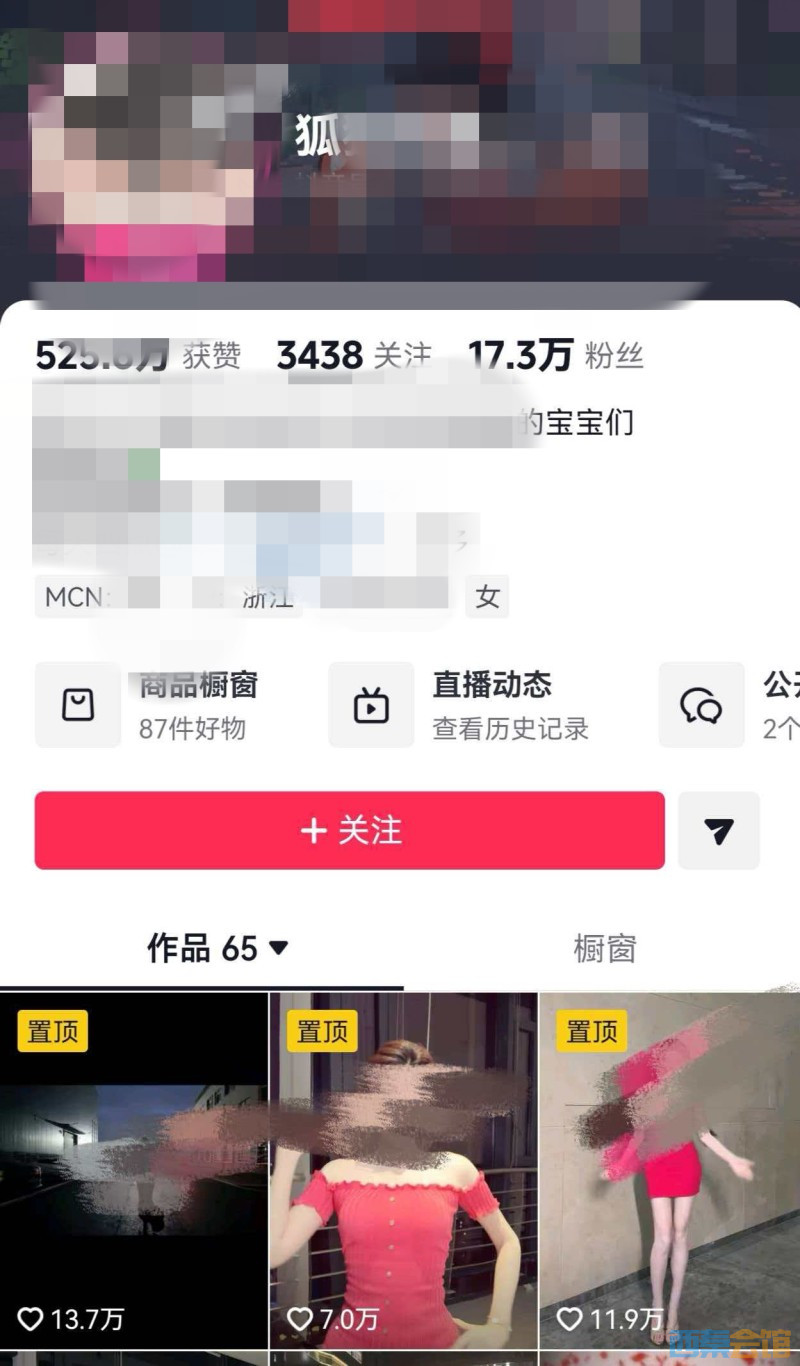
Task: Switch to the 橱窗 tab
Action: coord(604,948)
